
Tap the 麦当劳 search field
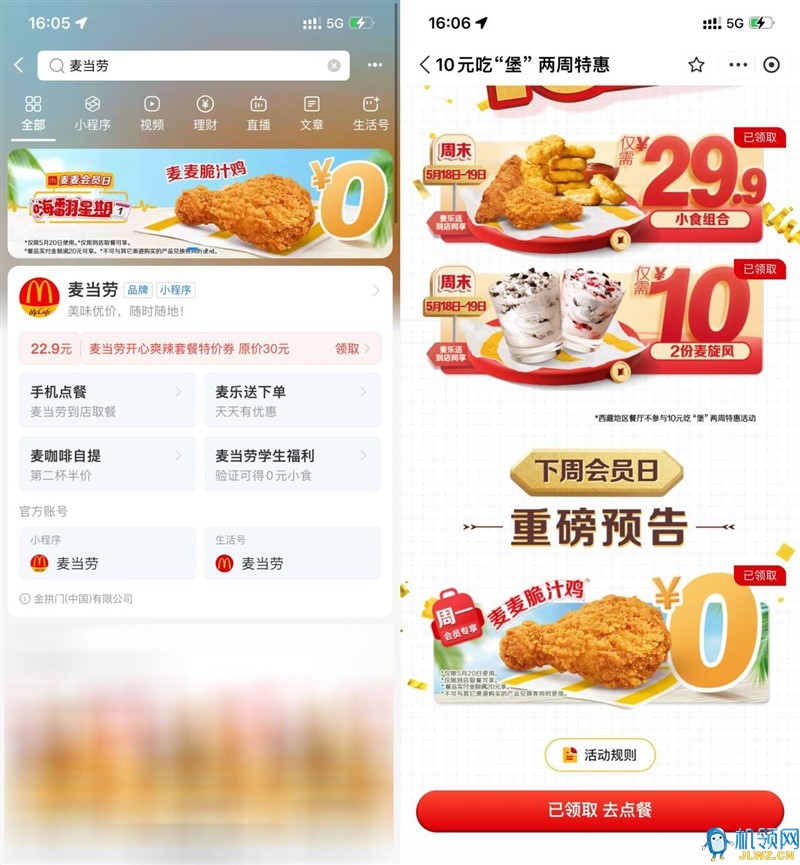coord(190,66)
